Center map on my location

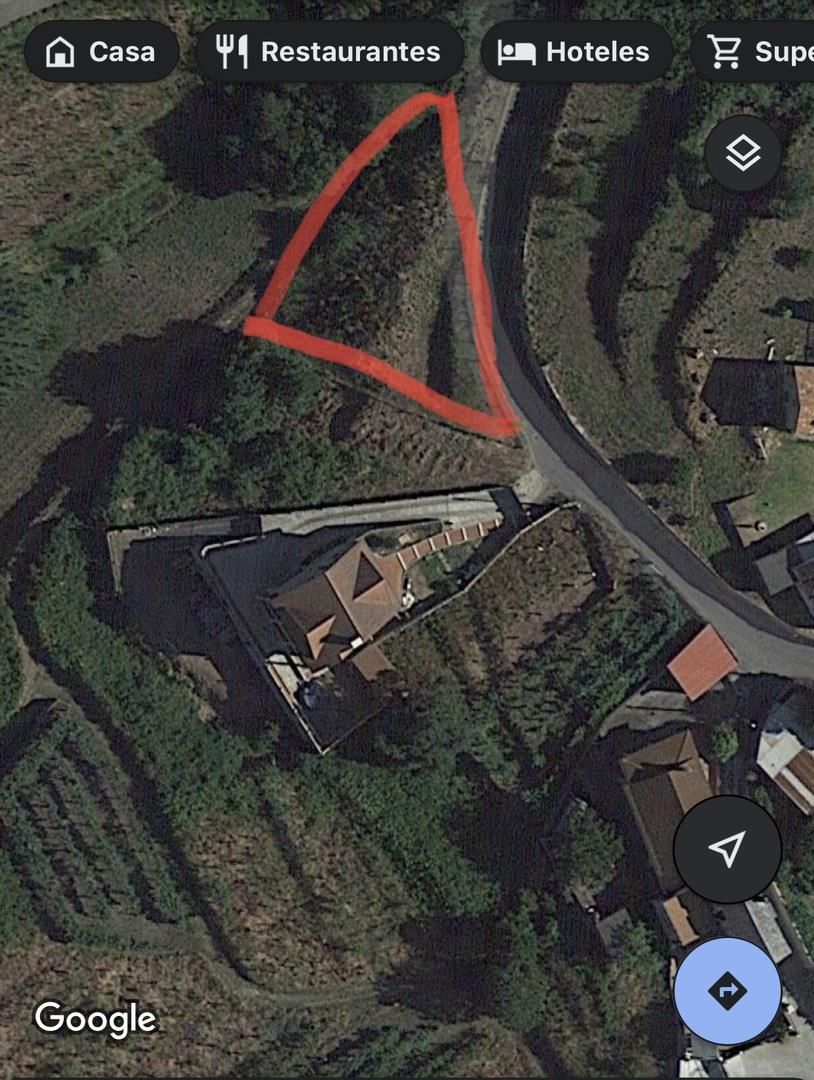(727, 849)
